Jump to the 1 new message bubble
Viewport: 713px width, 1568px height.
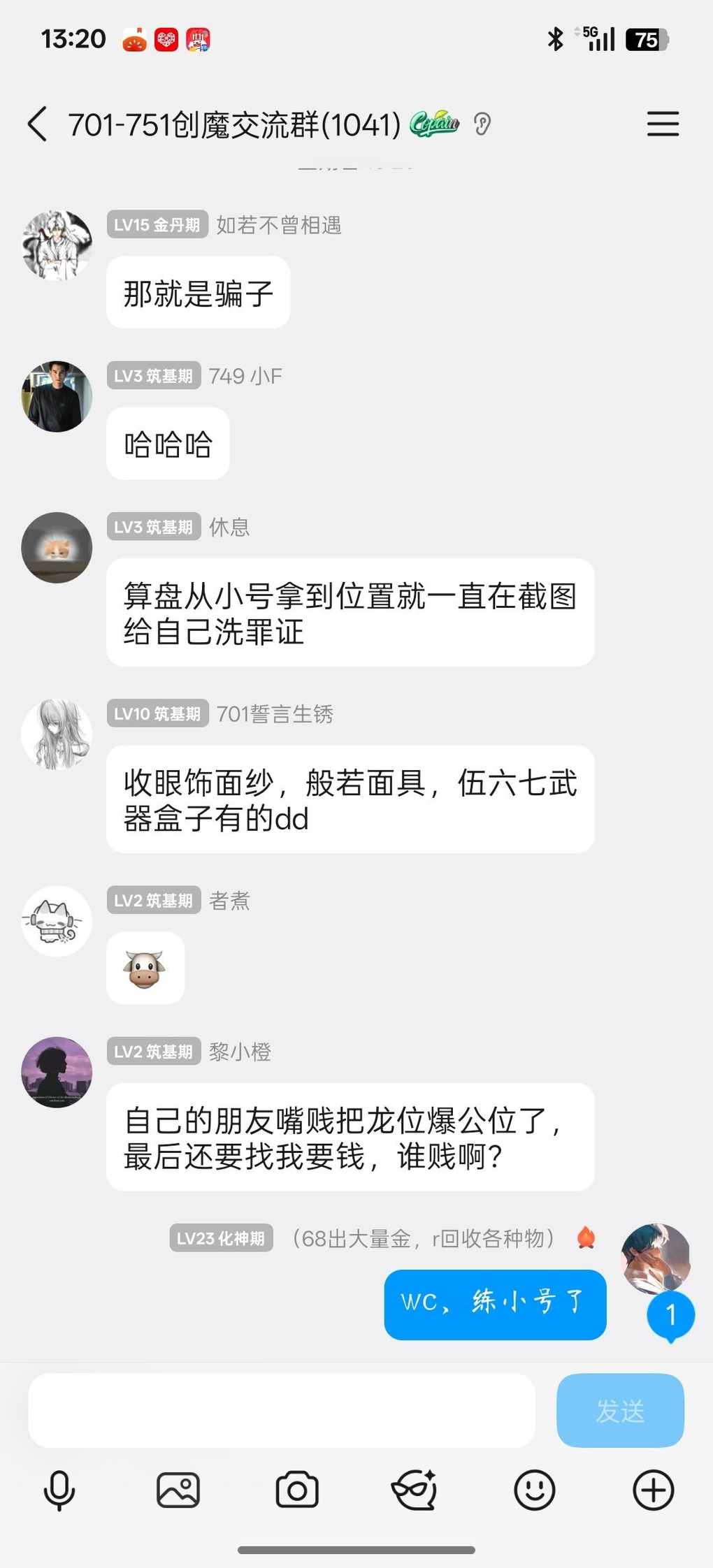(670, 1315)
